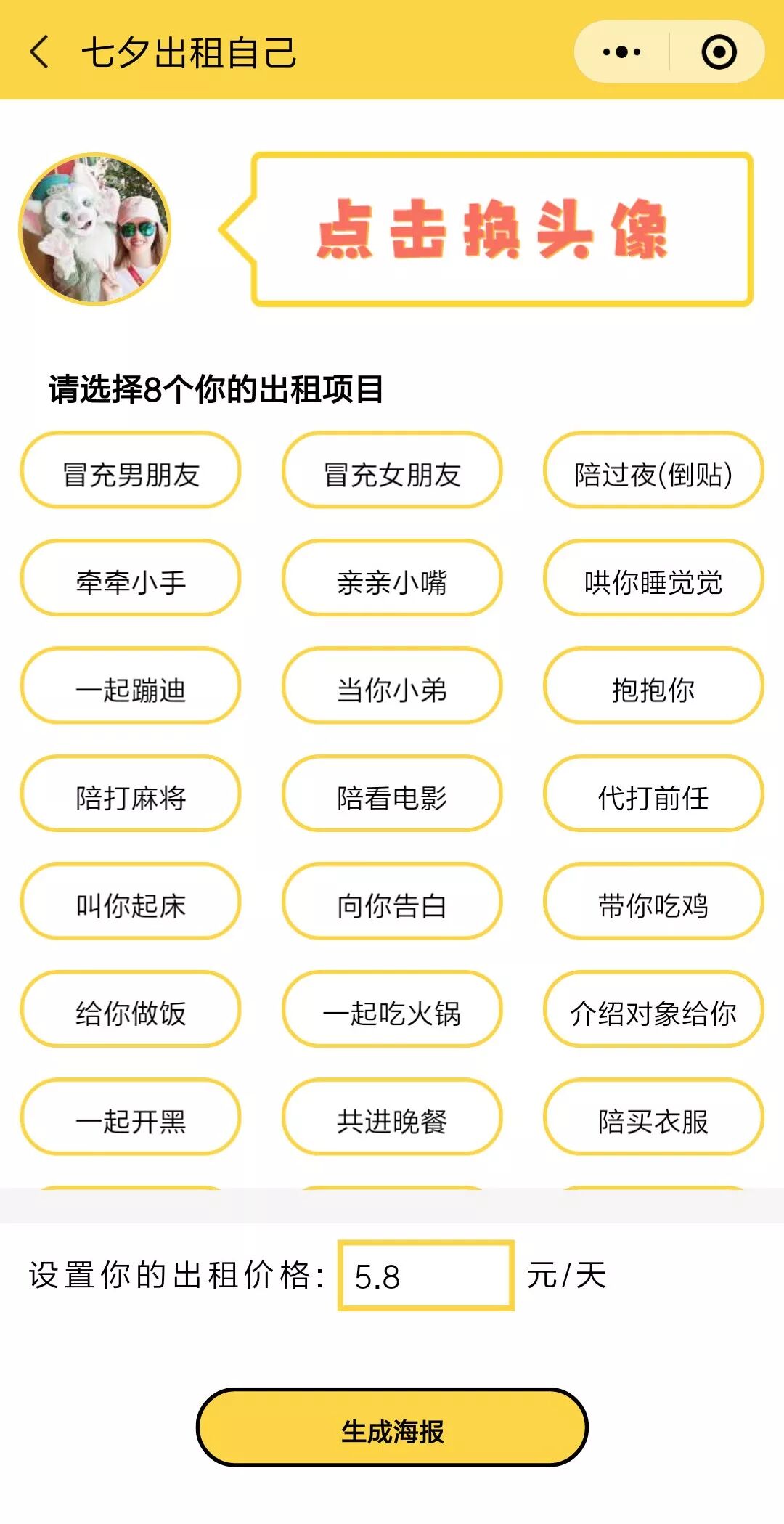Tap 生成海报 to generate the poster
Screen dimensions: 784x1524
(392, 1431)
